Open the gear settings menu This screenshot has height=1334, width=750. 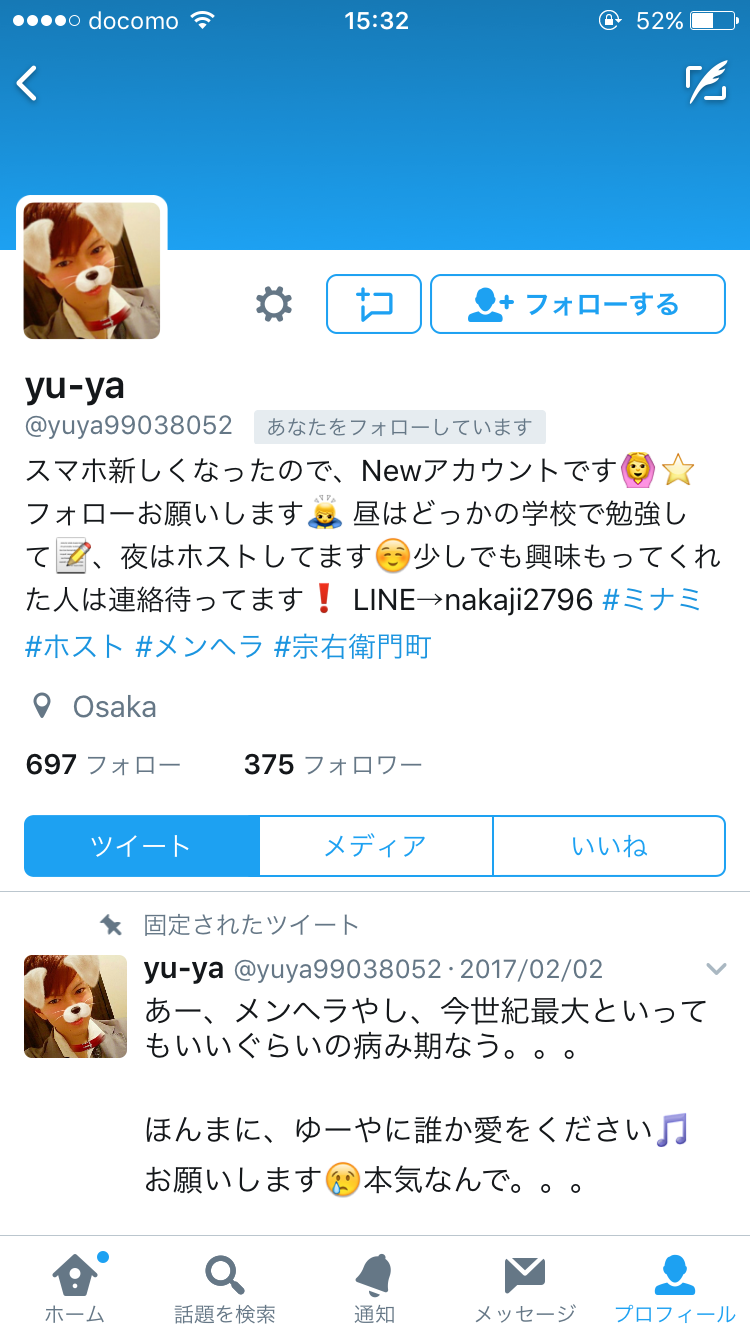click(274, 304)
